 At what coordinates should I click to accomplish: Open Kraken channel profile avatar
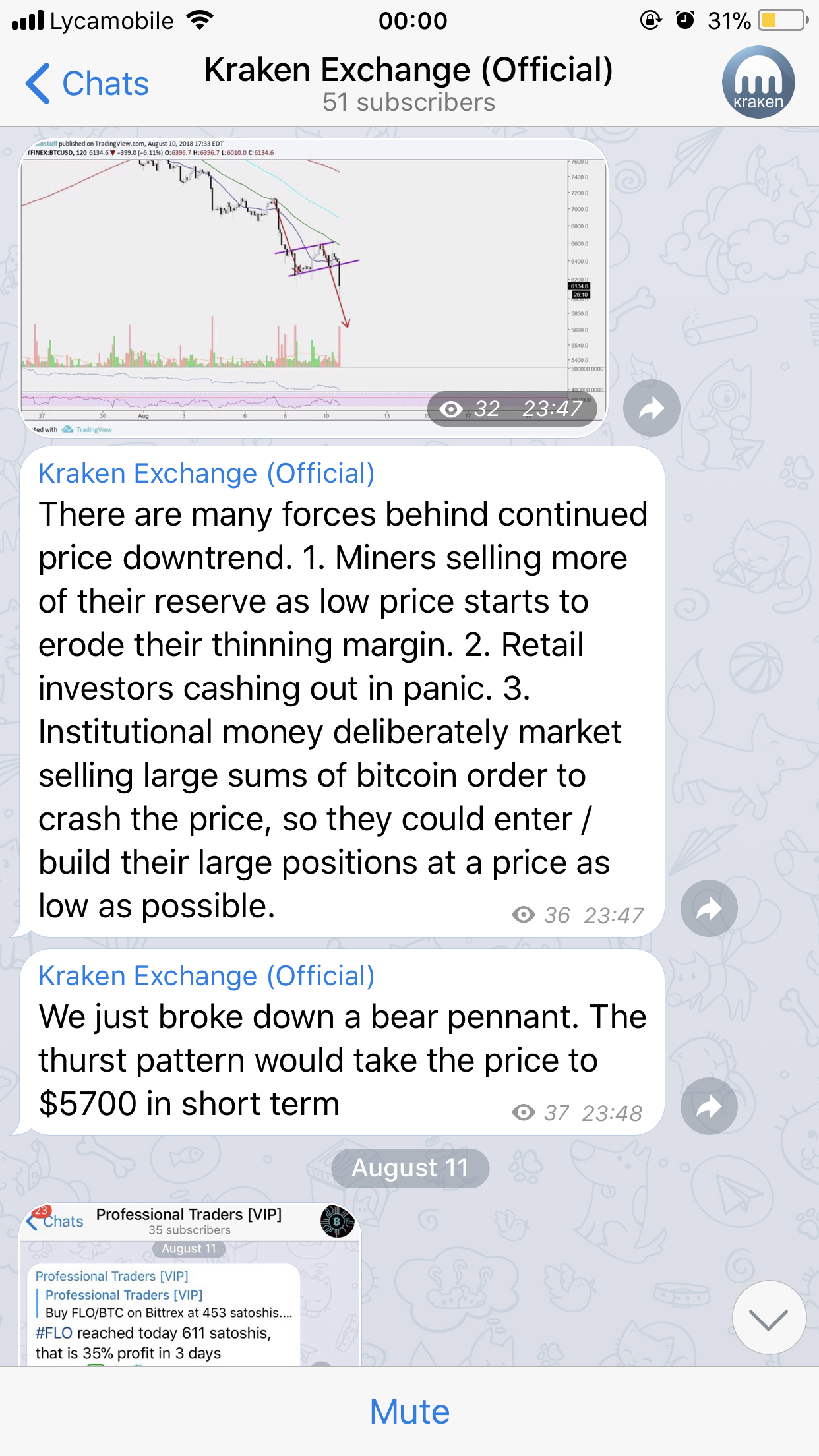[758, 82]
